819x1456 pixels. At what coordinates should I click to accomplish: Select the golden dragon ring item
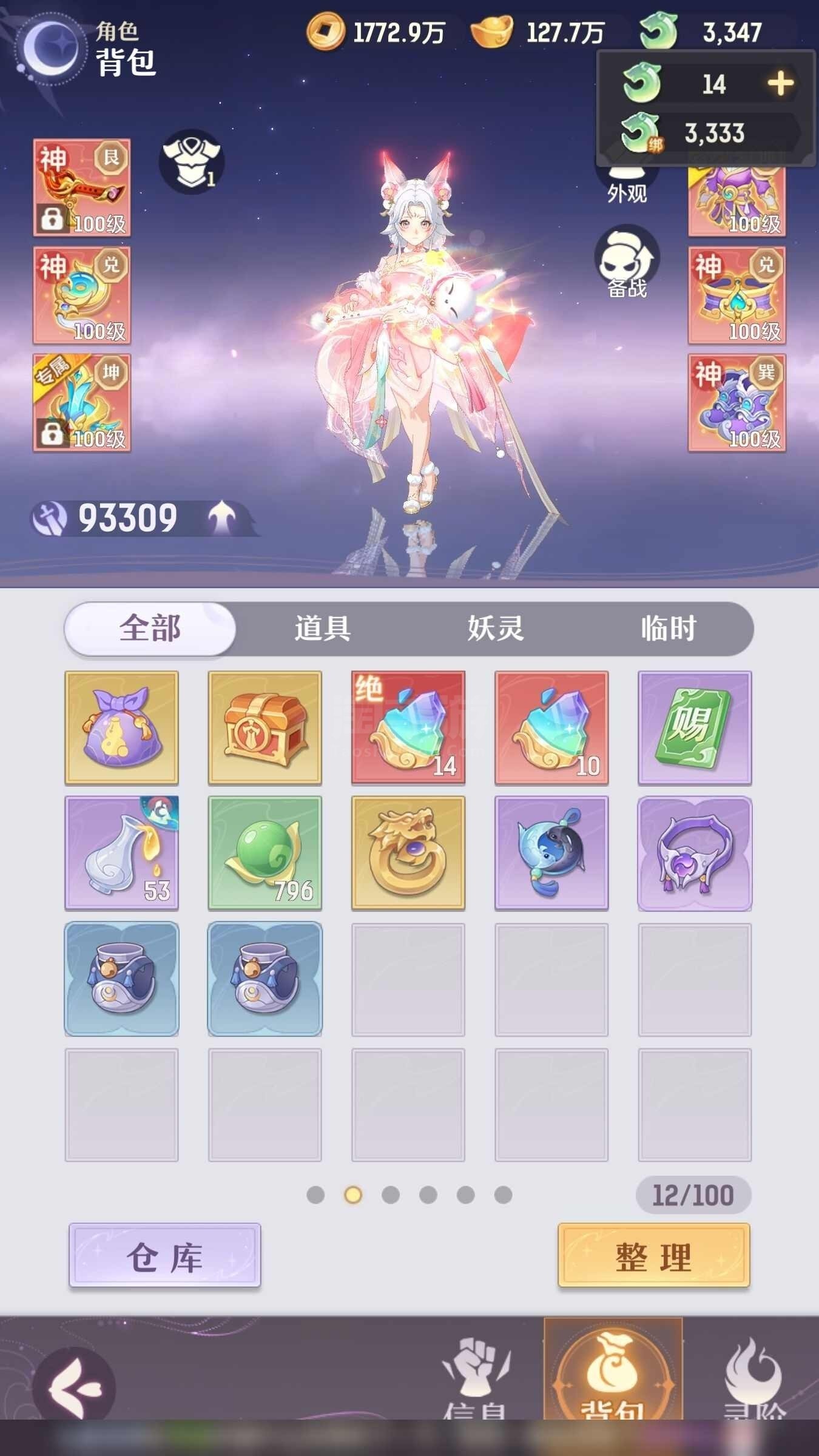click(x=408, y=853)
